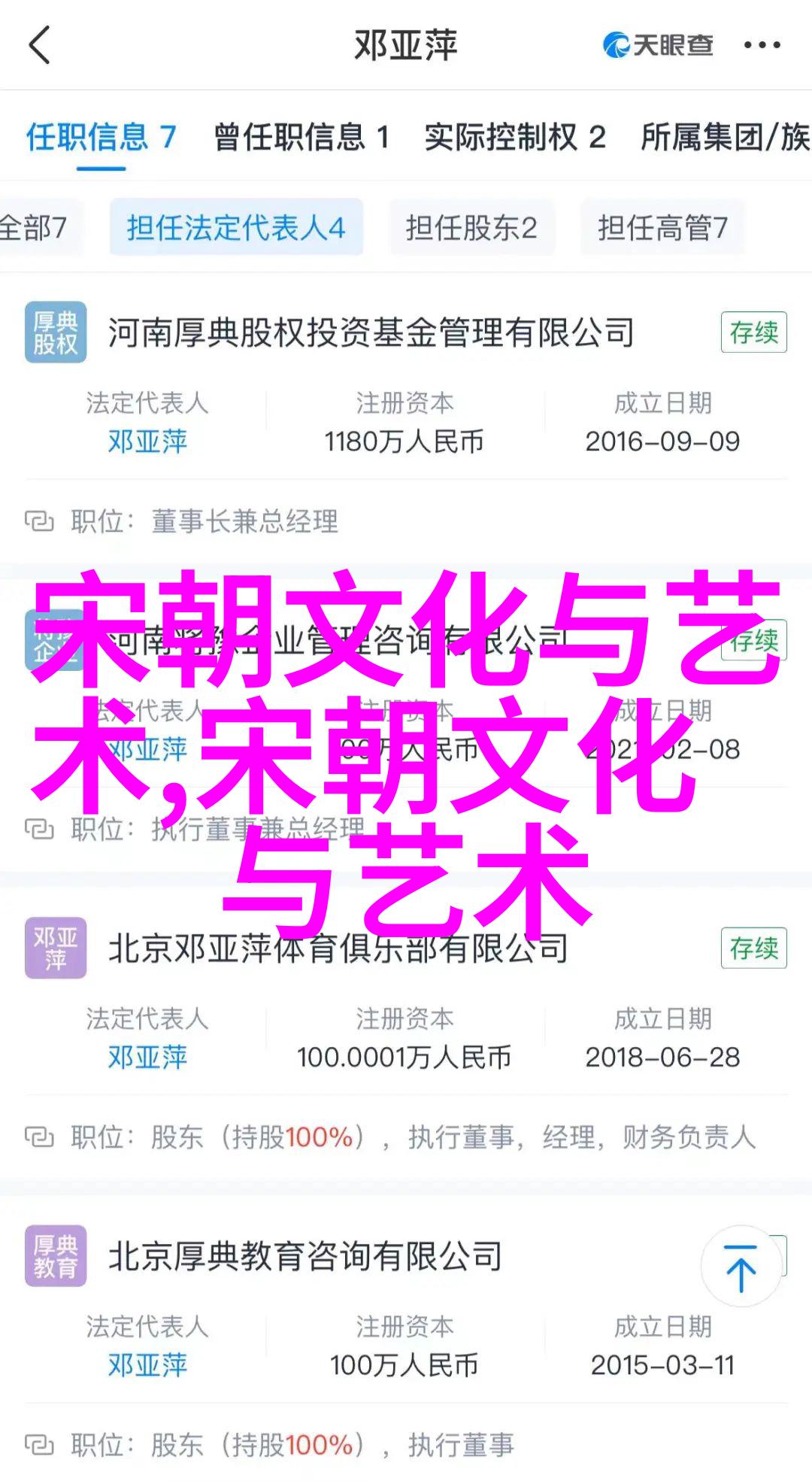Open the 所属集团 tab
The height and width of the screenshot is (1481, 812).
(725, 138)
